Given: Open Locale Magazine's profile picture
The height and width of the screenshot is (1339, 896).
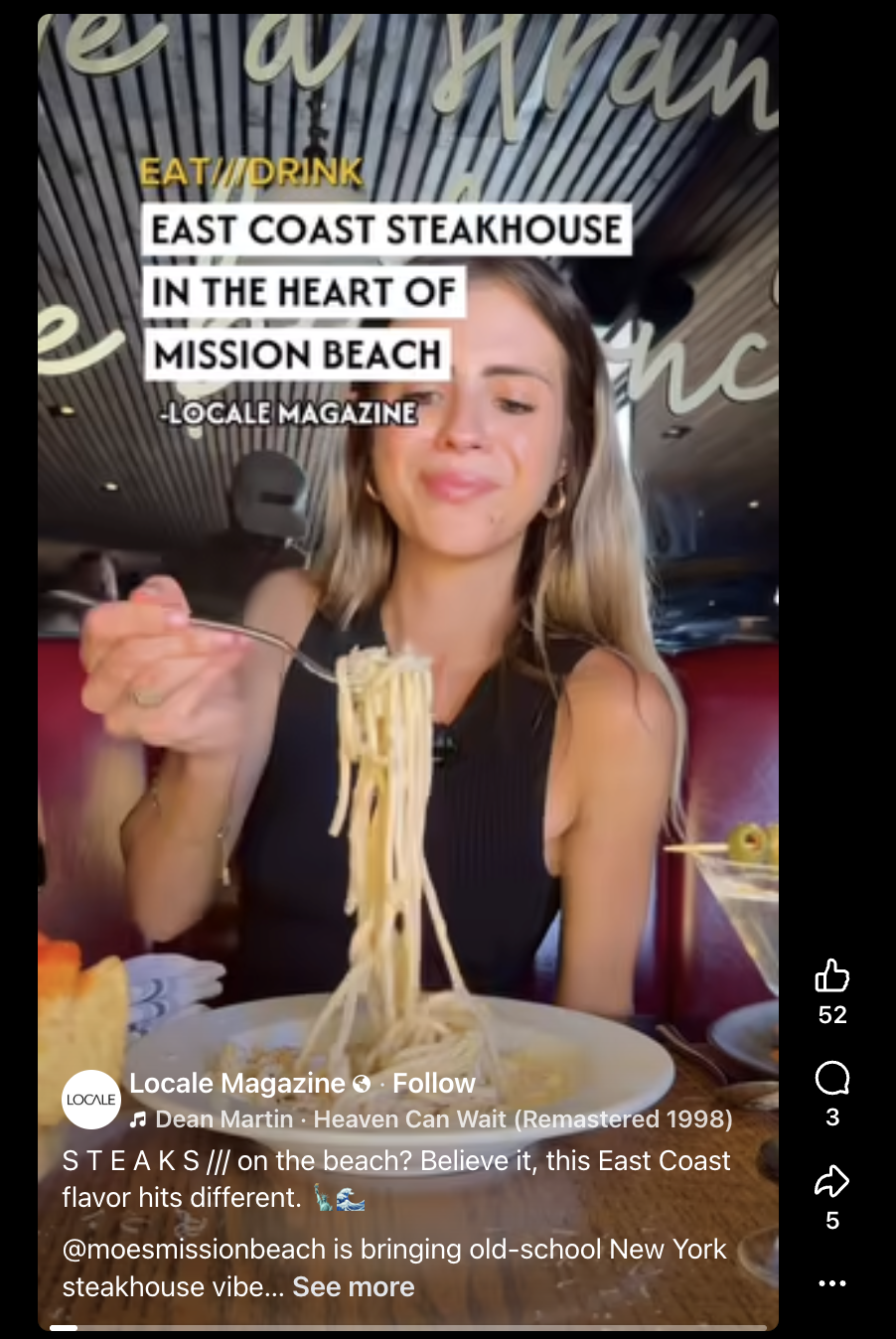Looking at the screenshot, I should [91, 1100].
